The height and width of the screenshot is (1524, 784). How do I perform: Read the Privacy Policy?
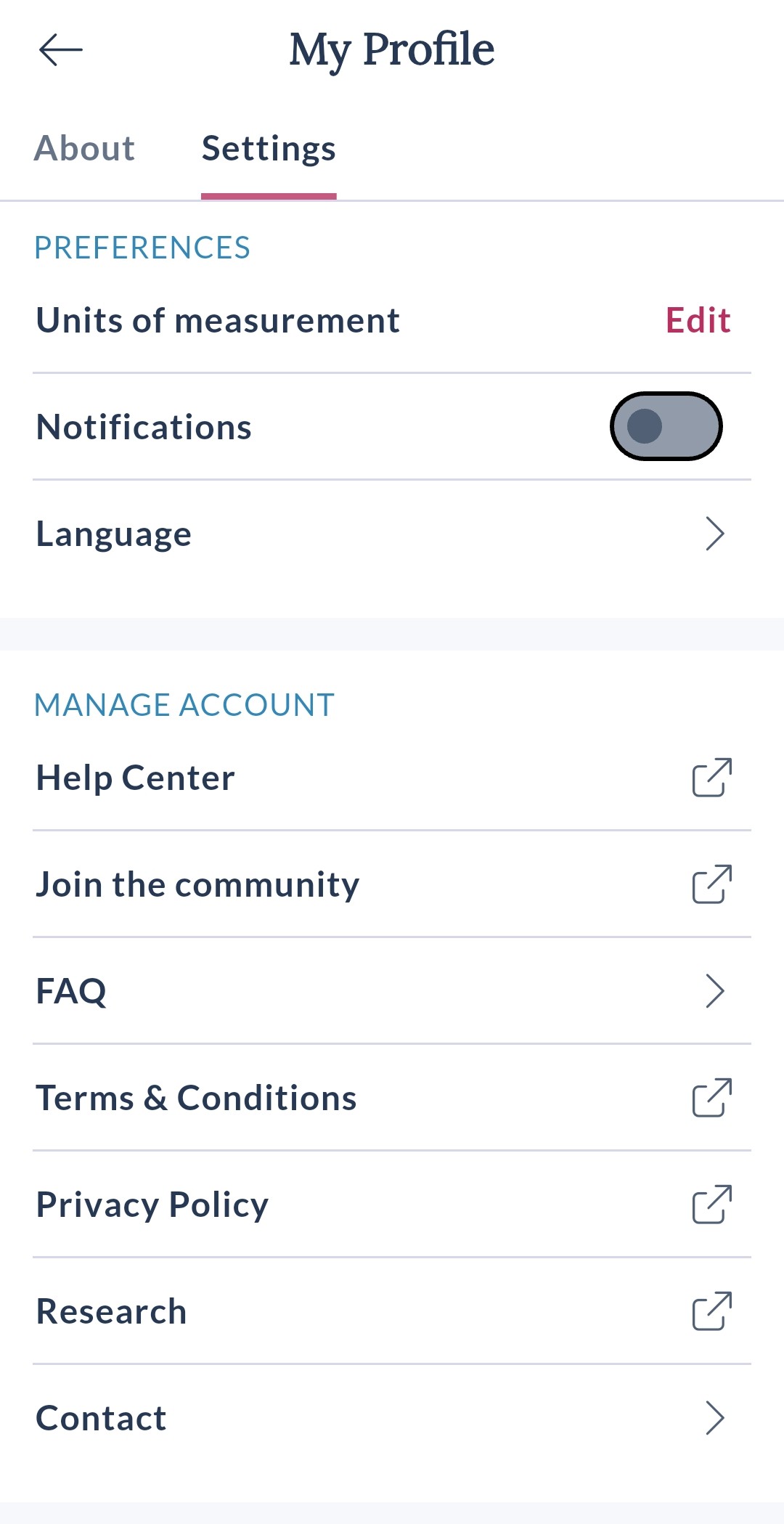click(x=392, y=1205)
